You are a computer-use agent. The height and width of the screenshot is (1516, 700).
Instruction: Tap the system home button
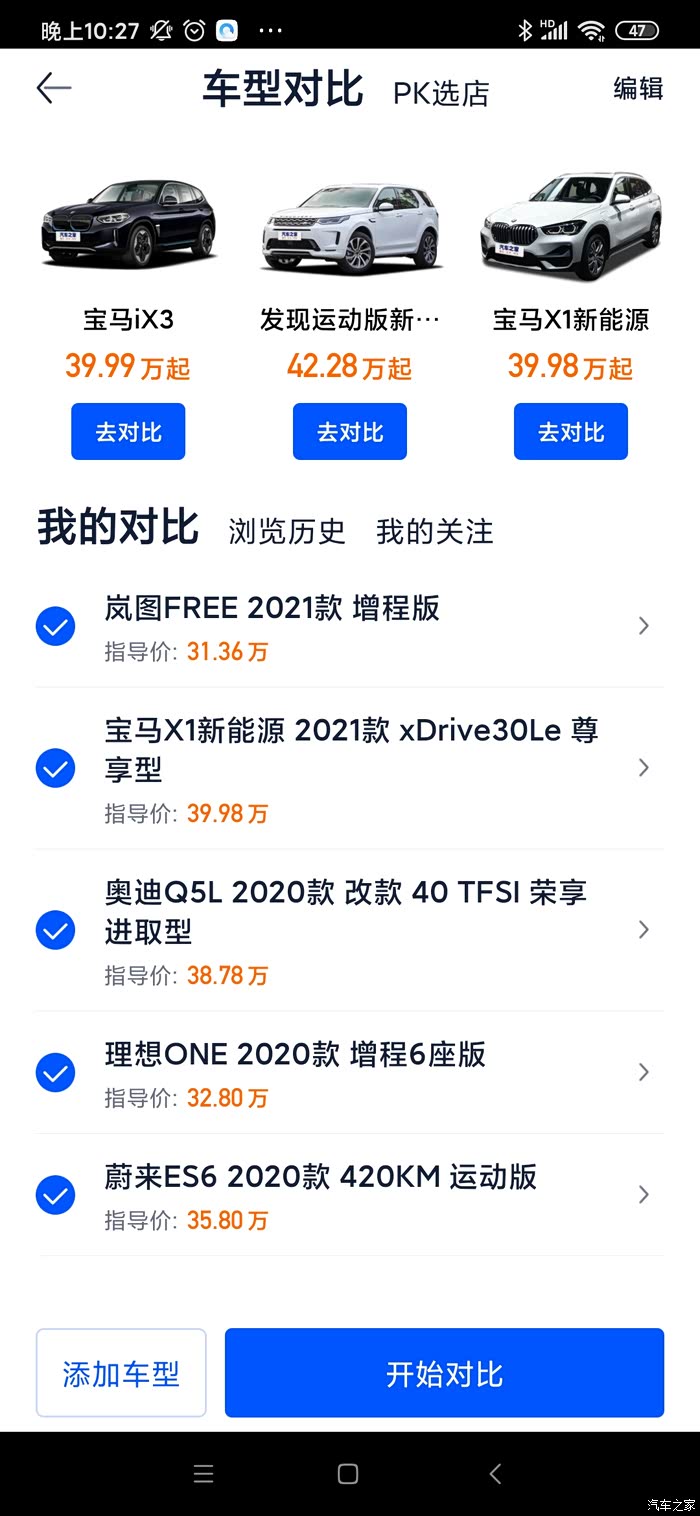tap(348, 1473)
